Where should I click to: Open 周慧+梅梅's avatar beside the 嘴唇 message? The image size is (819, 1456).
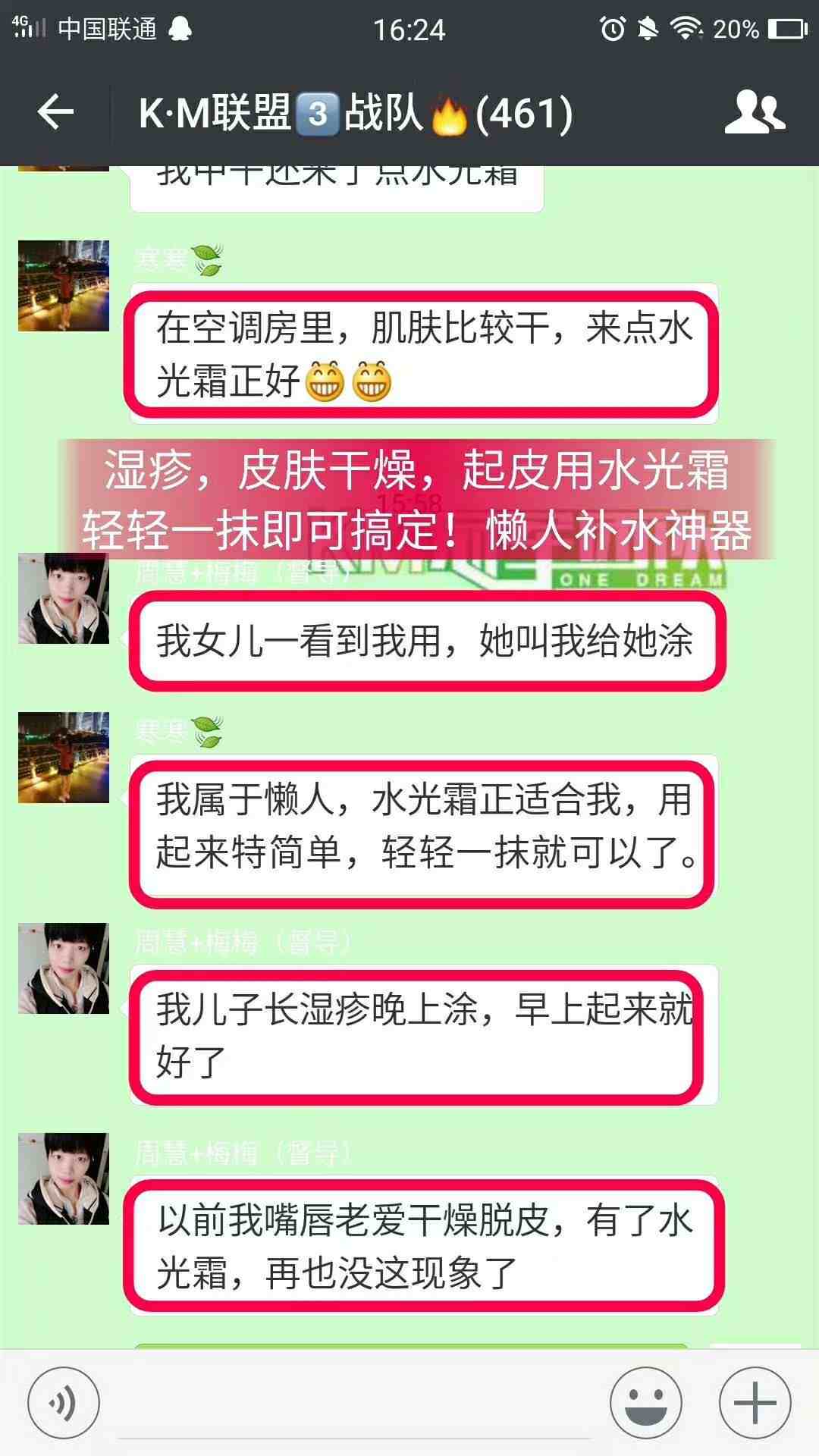(64, 1178)
